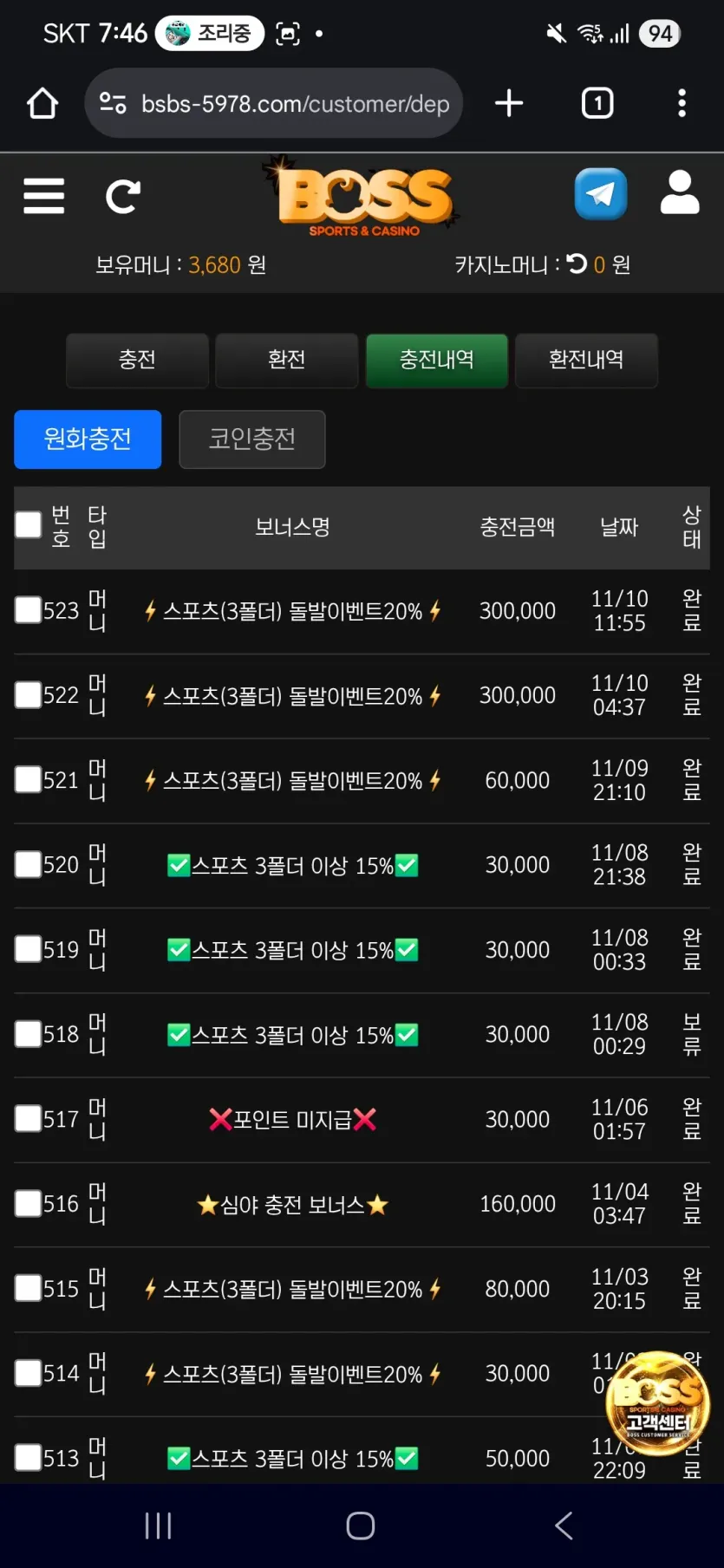Check the box for row 520

[29, 864]
